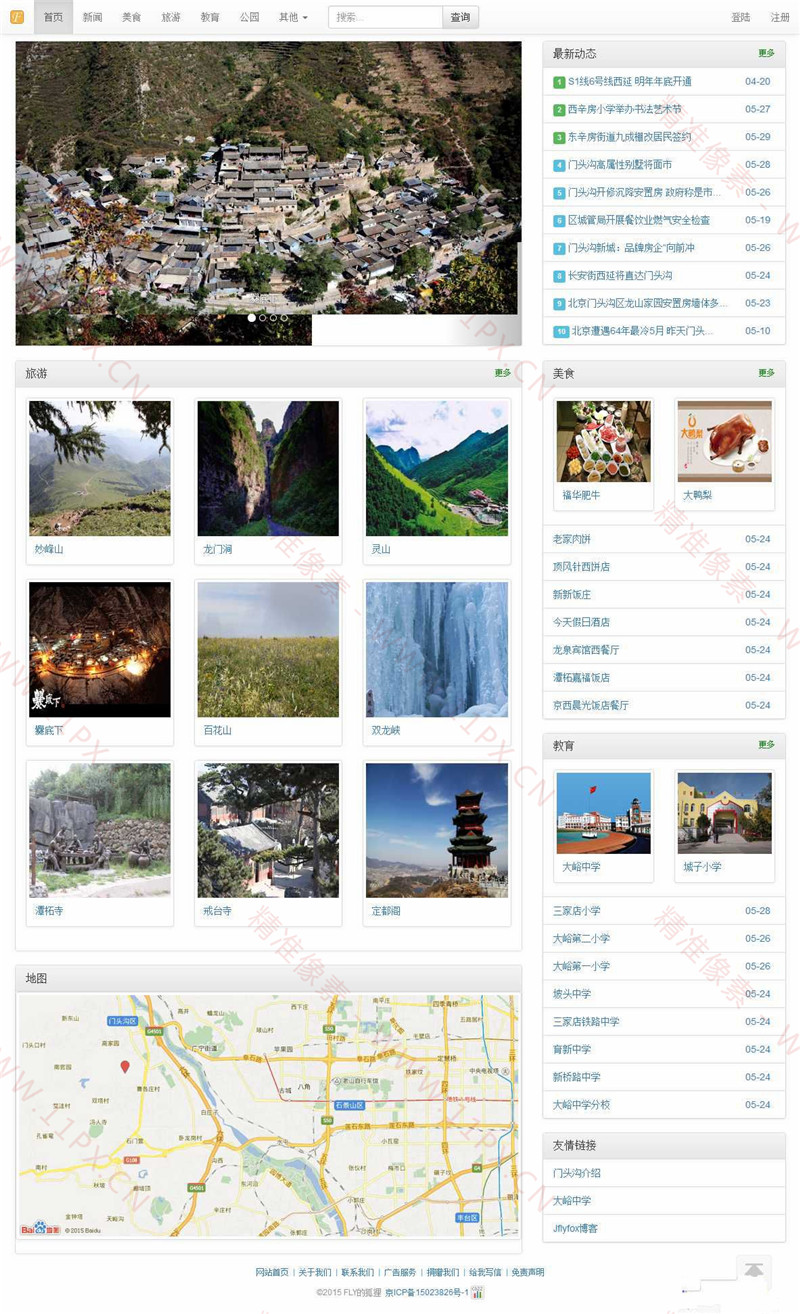Open the Jflyfox博客 friendly link
Viewport: 800px width, 1314px height.
(x=575, y=1228)
